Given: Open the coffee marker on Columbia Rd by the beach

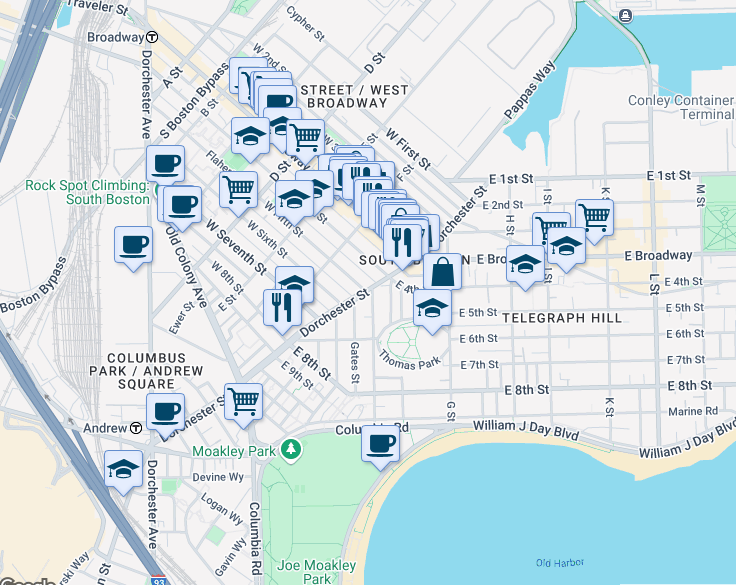Looking at the screenshot, I should tap(380, 443).
